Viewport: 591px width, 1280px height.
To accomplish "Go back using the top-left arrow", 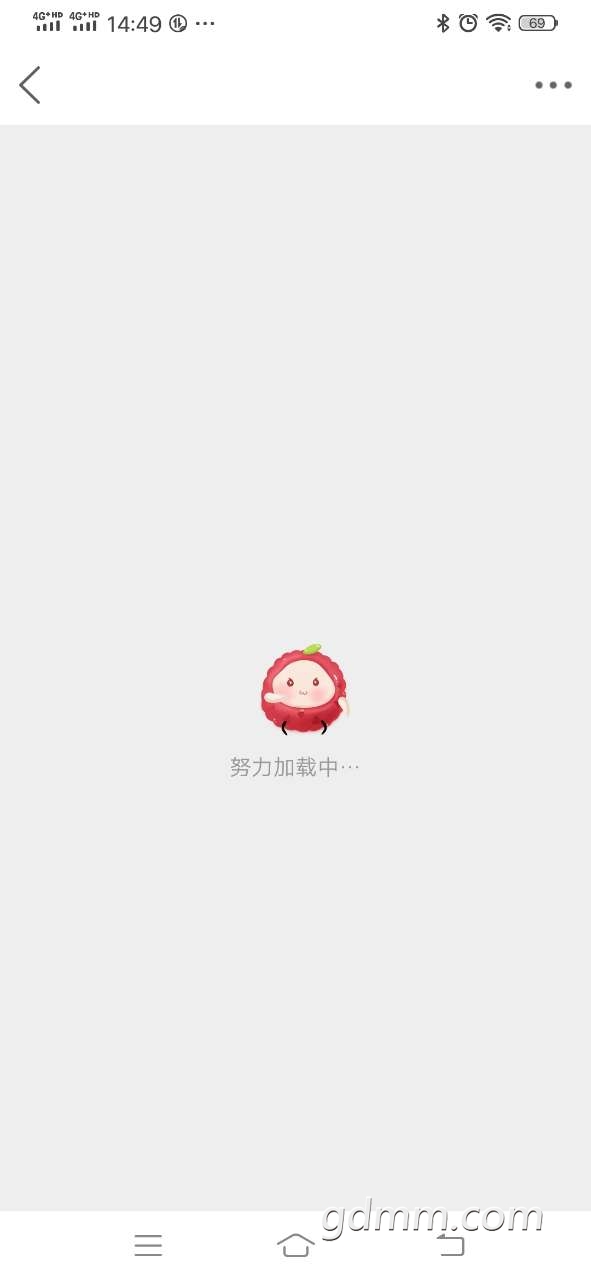I will 30,85.
